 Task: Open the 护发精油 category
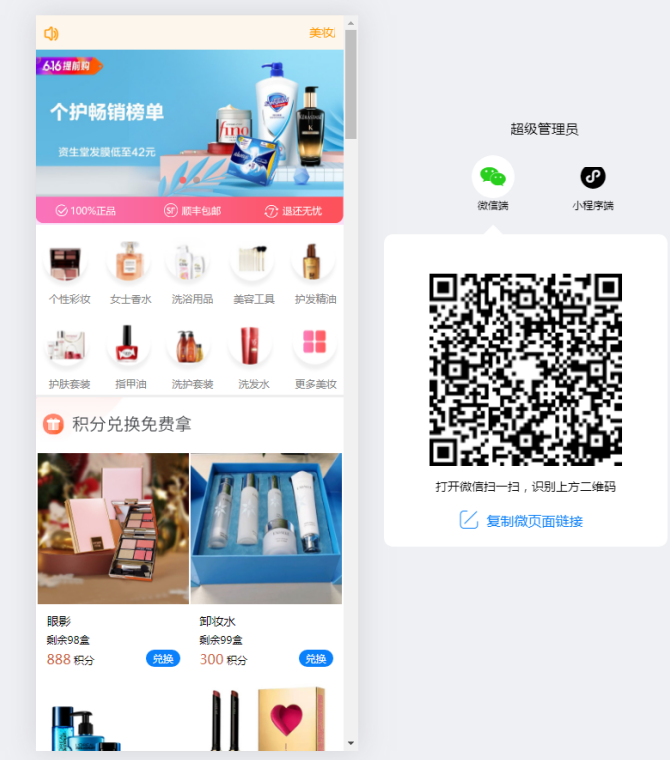click(x=314, y=262)
